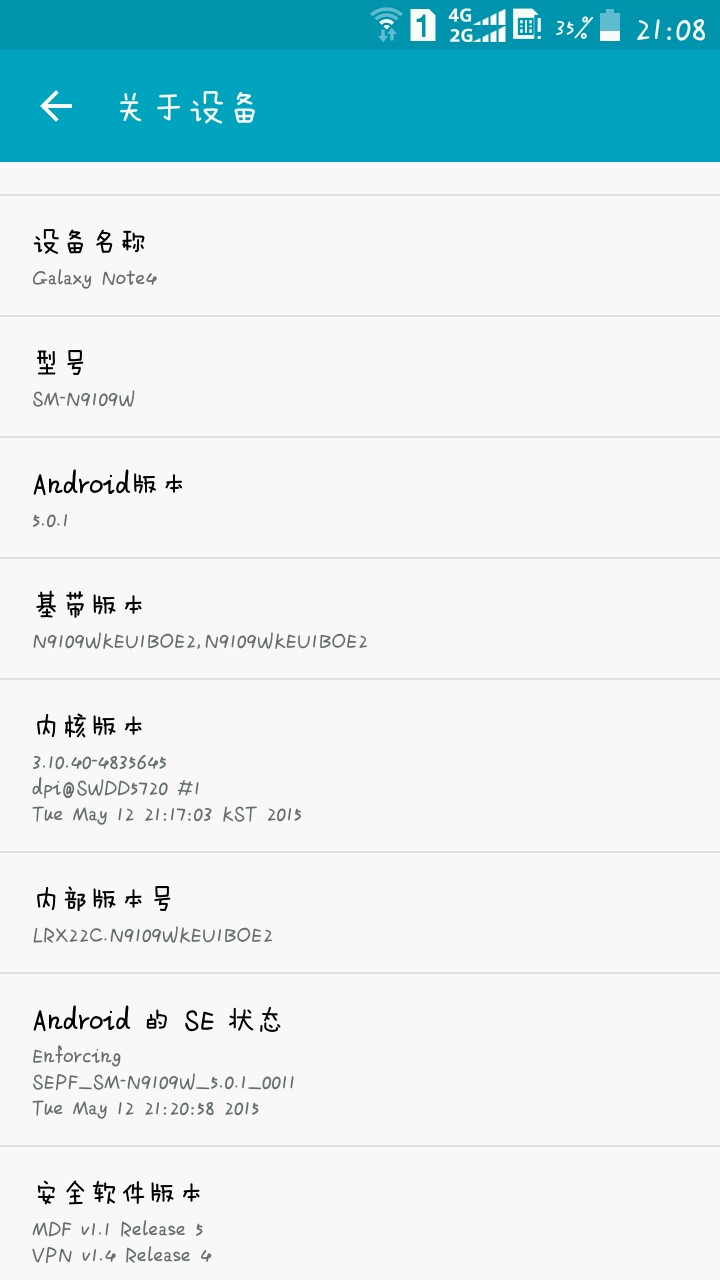Go back from the 关于设备 screen

(x=56, y=106)
